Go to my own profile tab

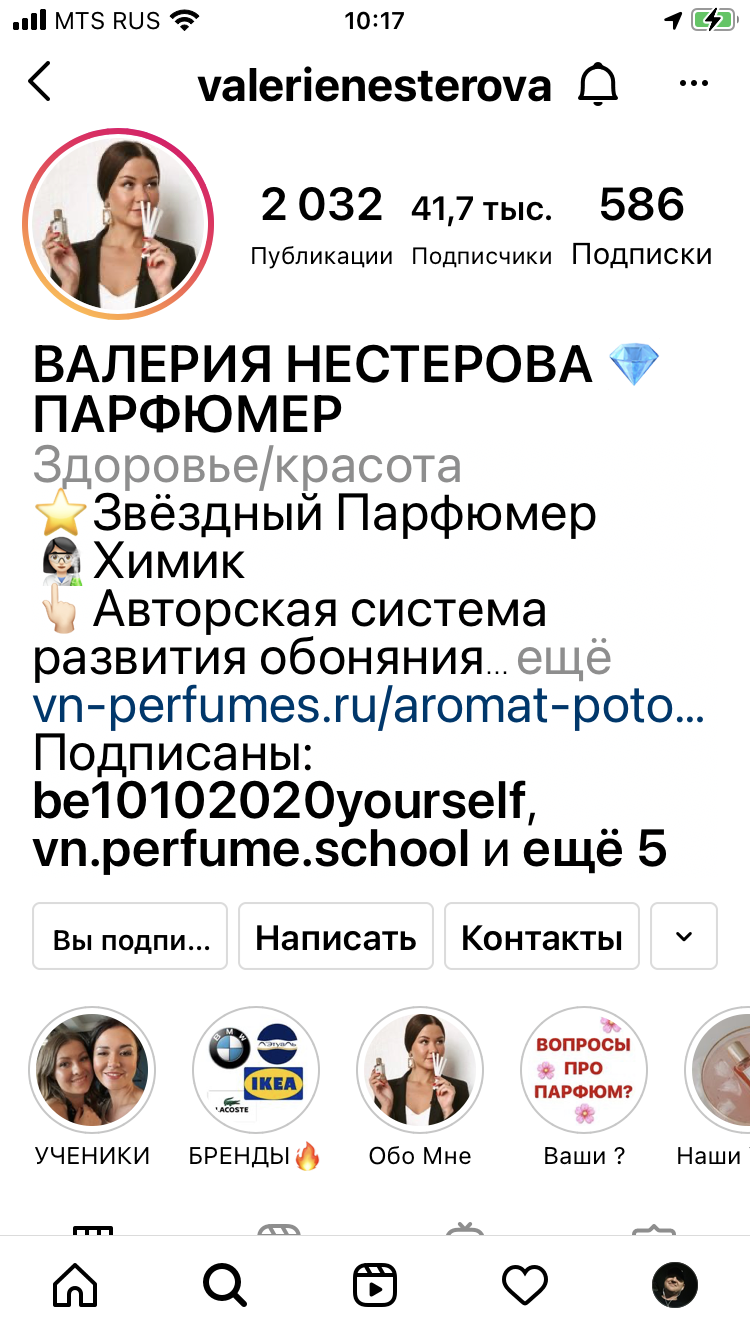(x=674, y=1284)
